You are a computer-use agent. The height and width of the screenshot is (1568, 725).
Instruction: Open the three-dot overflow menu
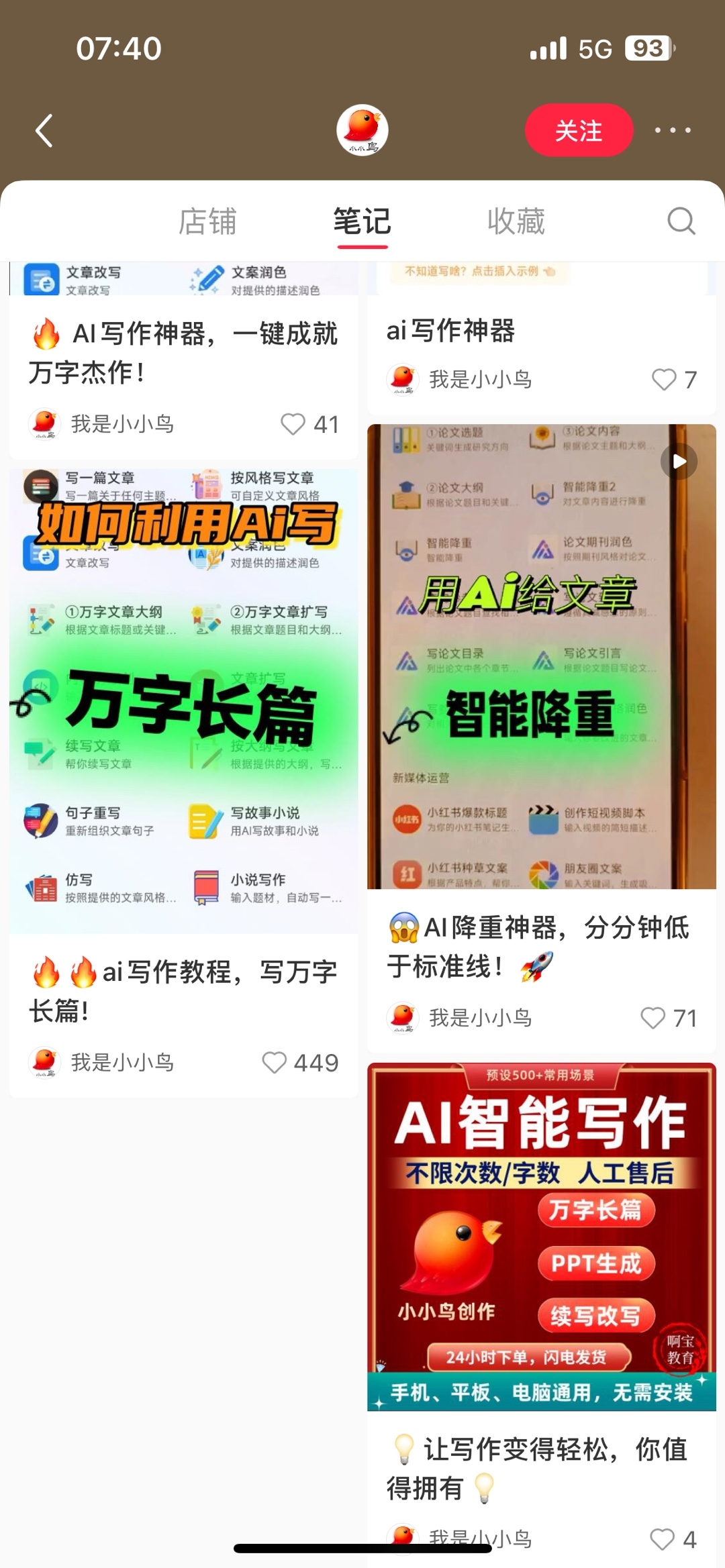673,130
